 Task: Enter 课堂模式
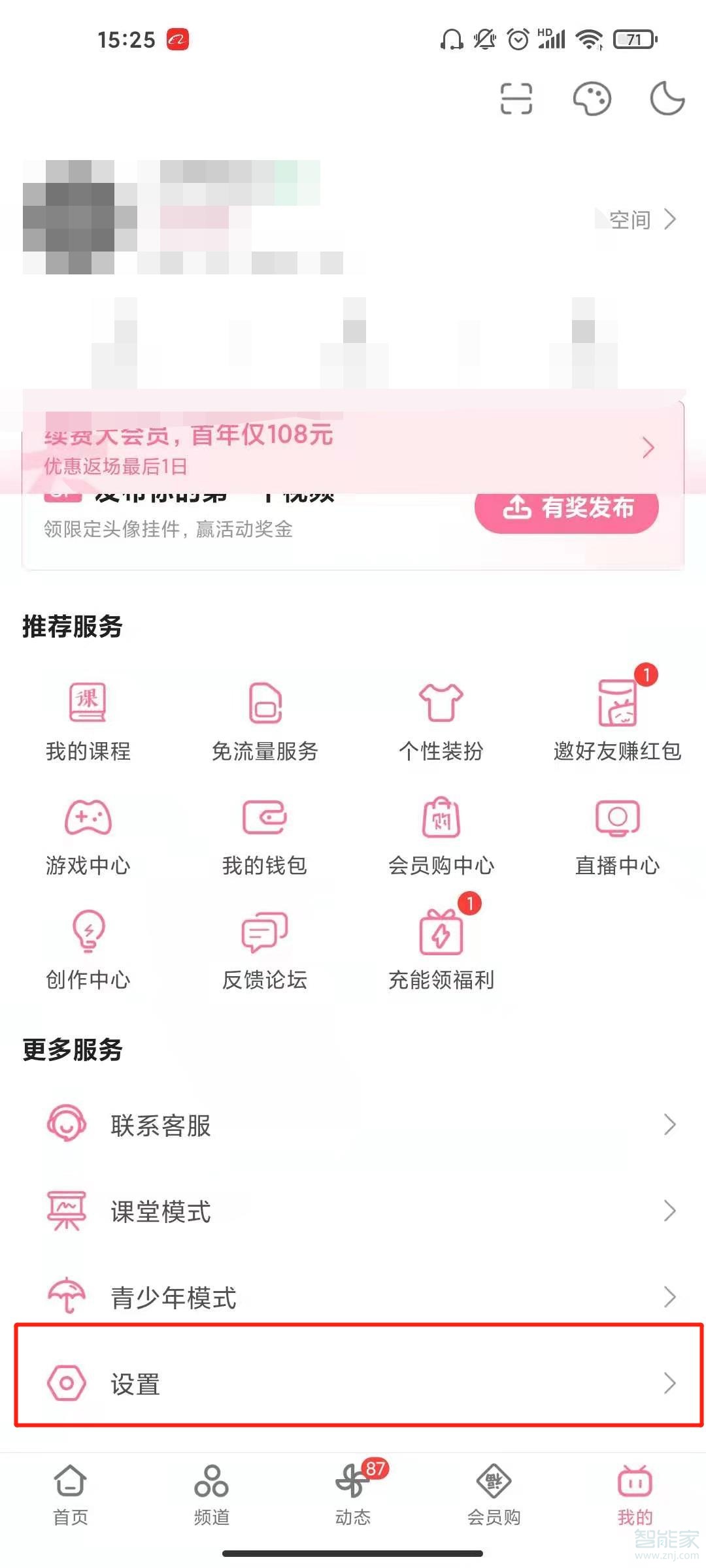coord(353,1212)
